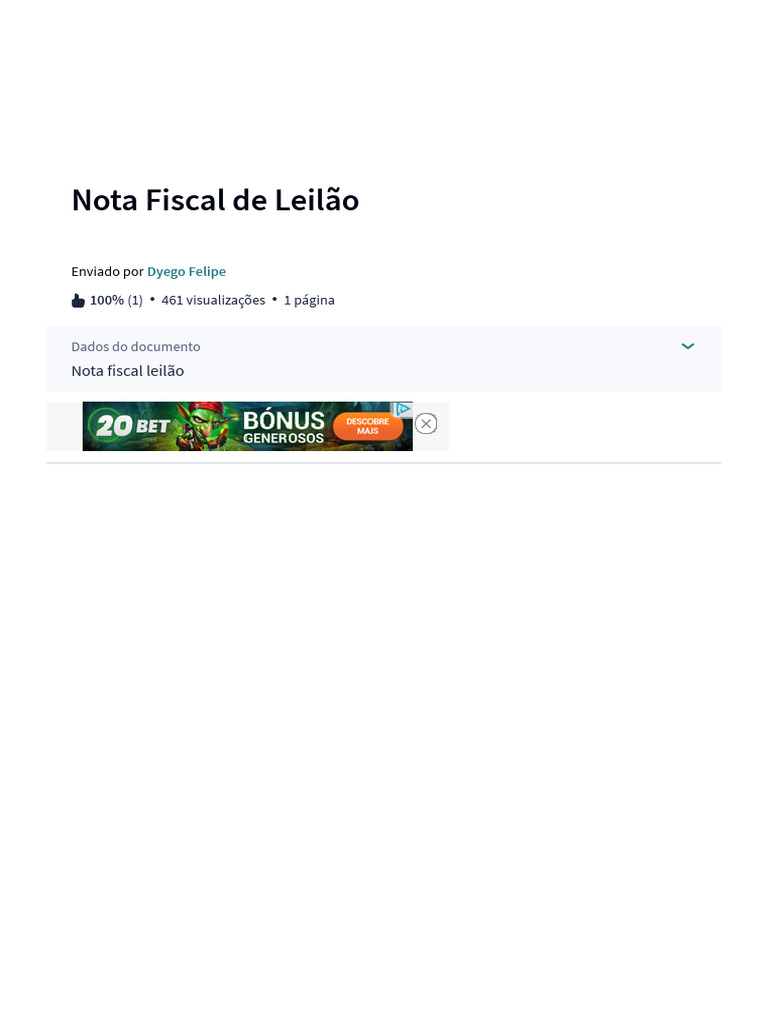This screenshot has height=1024, width=768.
Task: Open uploader Dyego Felipe's profile
Action: click(186, 271)
